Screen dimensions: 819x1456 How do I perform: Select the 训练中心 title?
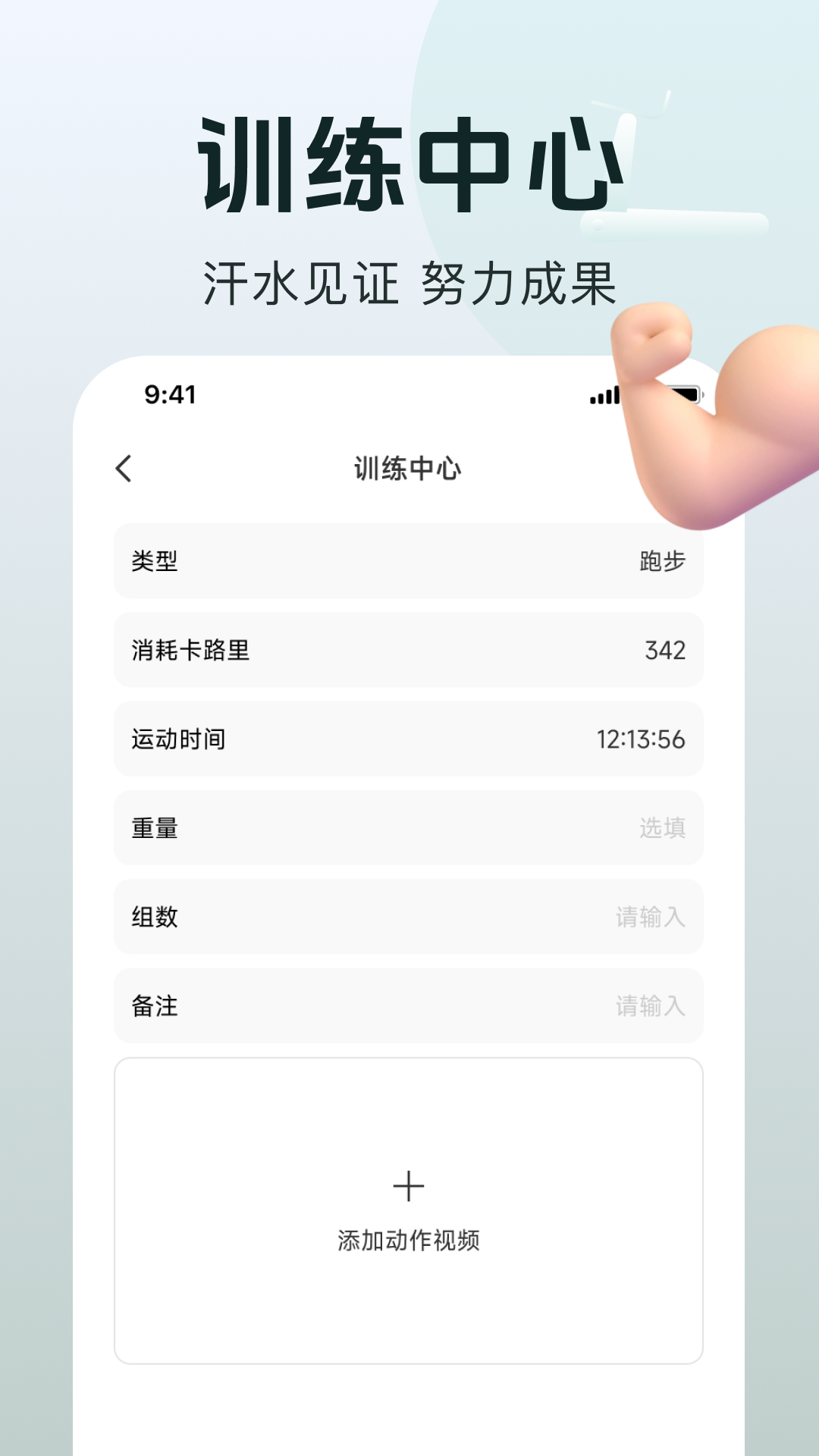409,467
